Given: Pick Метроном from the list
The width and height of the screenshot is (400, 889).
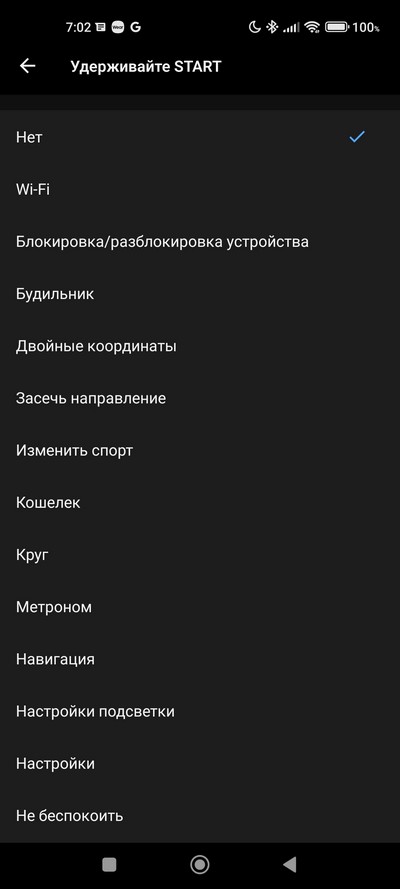Looking at the screenshot, I should tap(200, 607).
